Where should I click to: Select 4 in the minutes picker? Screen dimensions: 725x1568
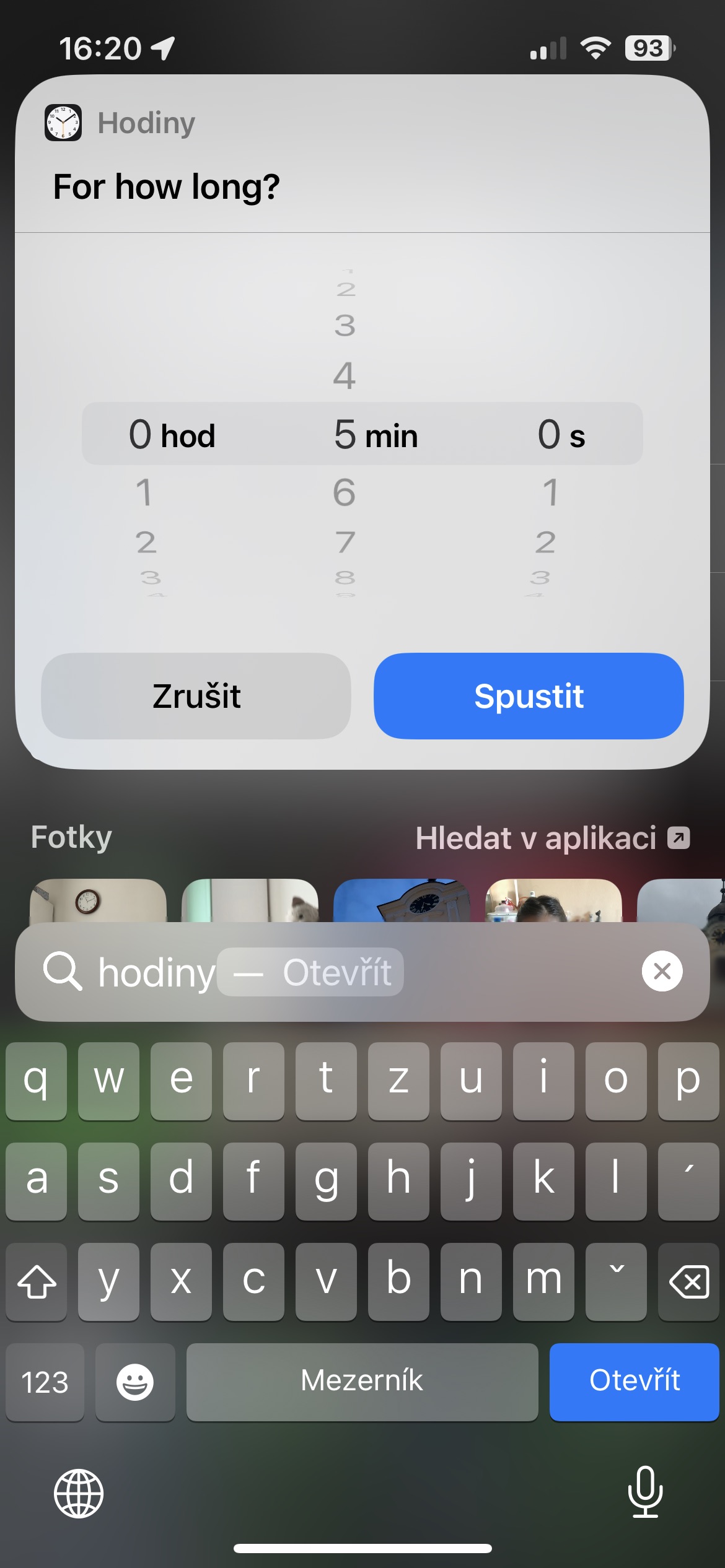coord(345,375)
